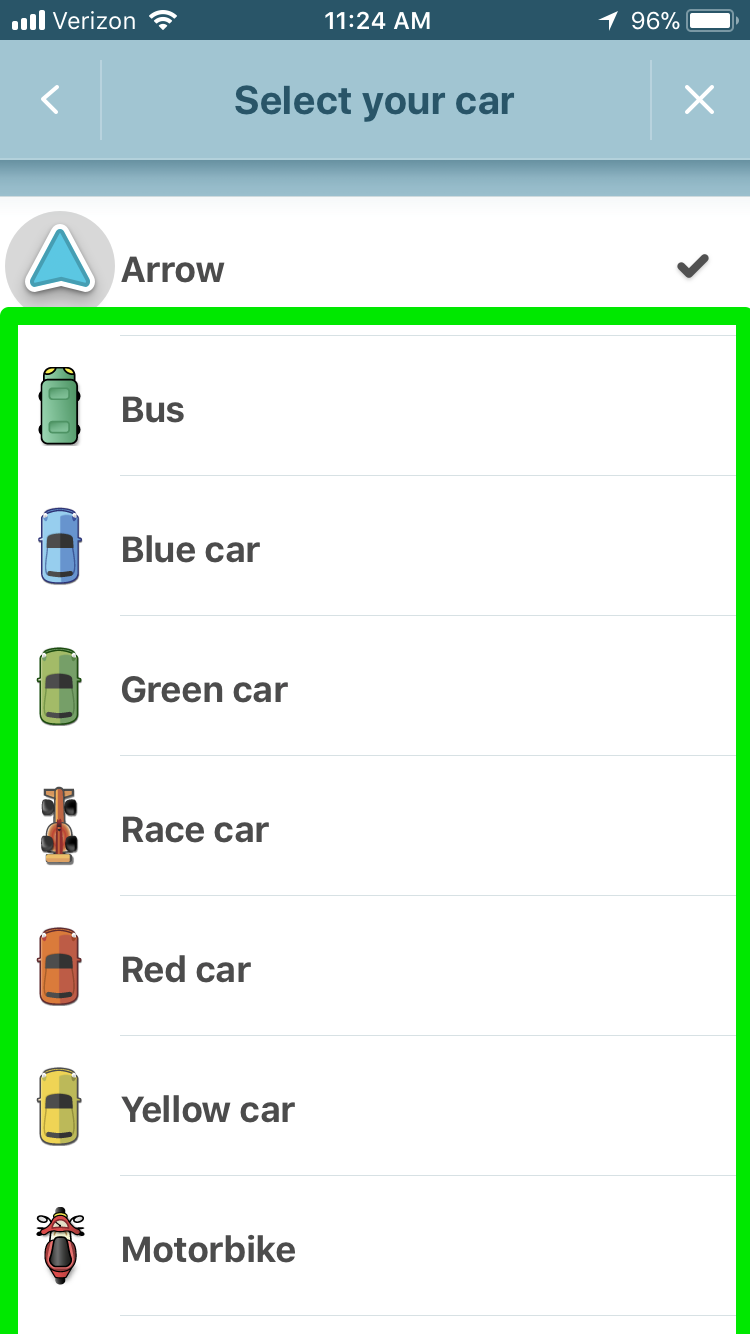Select the Bus vehicle icon
Screen dimensions: 750x1334
tap(59, 406)
